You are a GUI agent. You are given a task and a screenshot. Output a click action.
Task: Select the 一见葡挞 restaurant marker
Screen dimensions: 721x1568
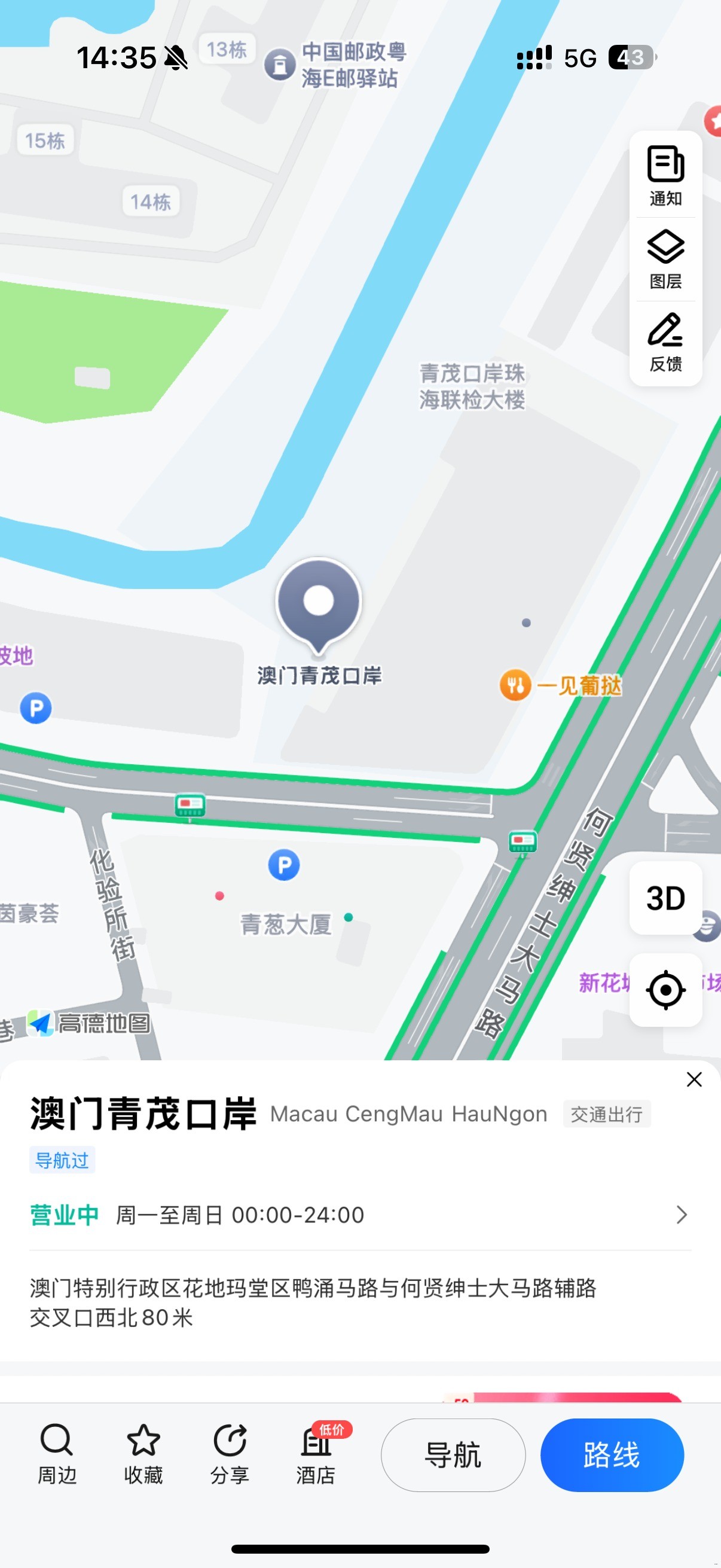tap(515, 686)
